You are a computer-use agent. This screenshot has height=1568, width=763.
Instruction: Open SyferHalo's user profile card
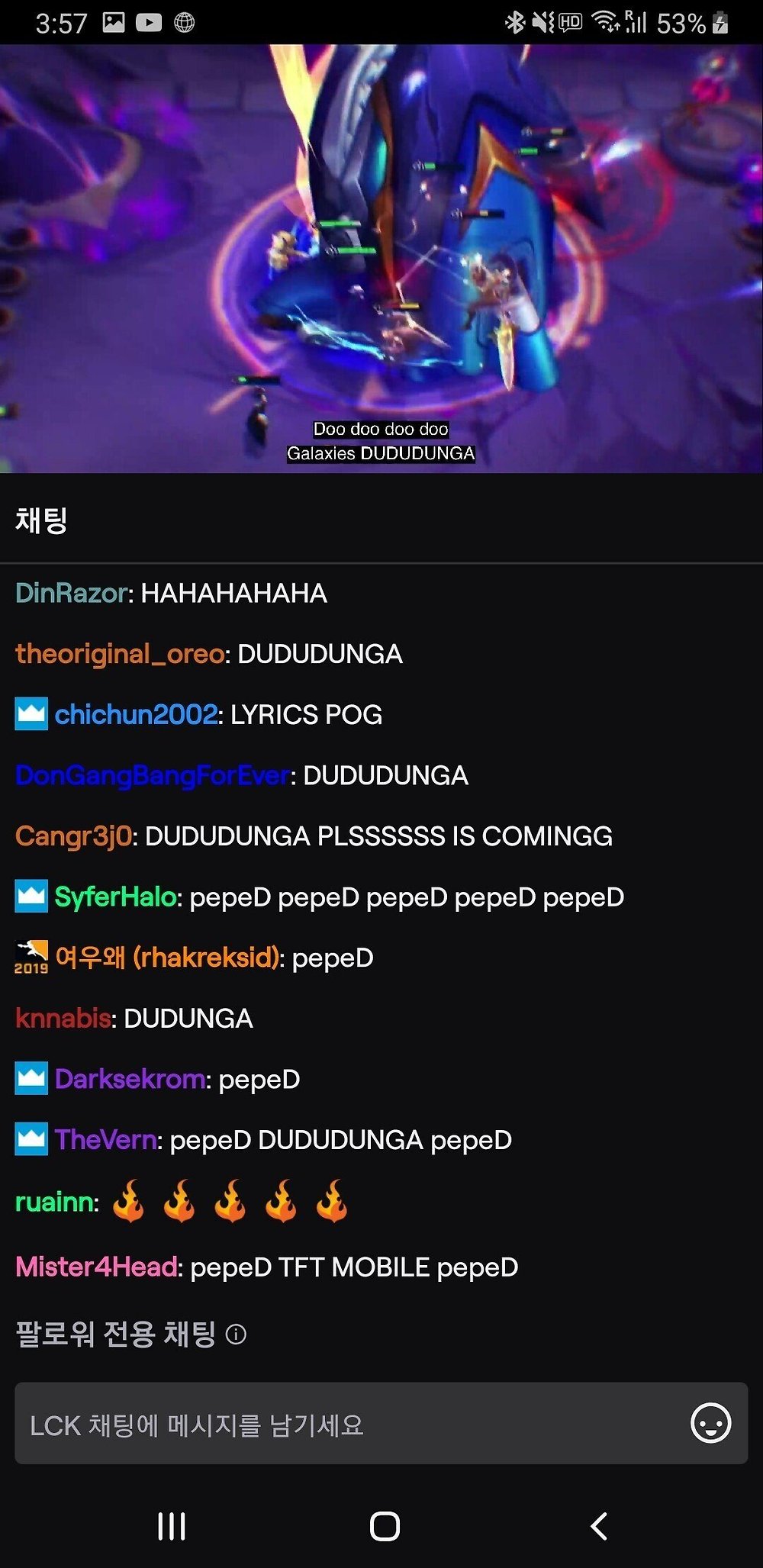(115, 897)
